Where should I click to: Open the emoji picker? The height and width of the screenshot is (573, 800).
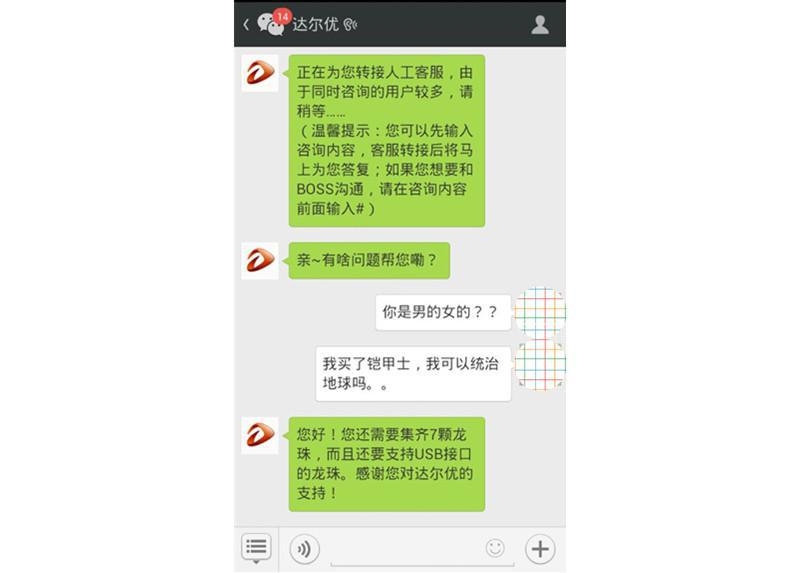[x=494, y=548]
